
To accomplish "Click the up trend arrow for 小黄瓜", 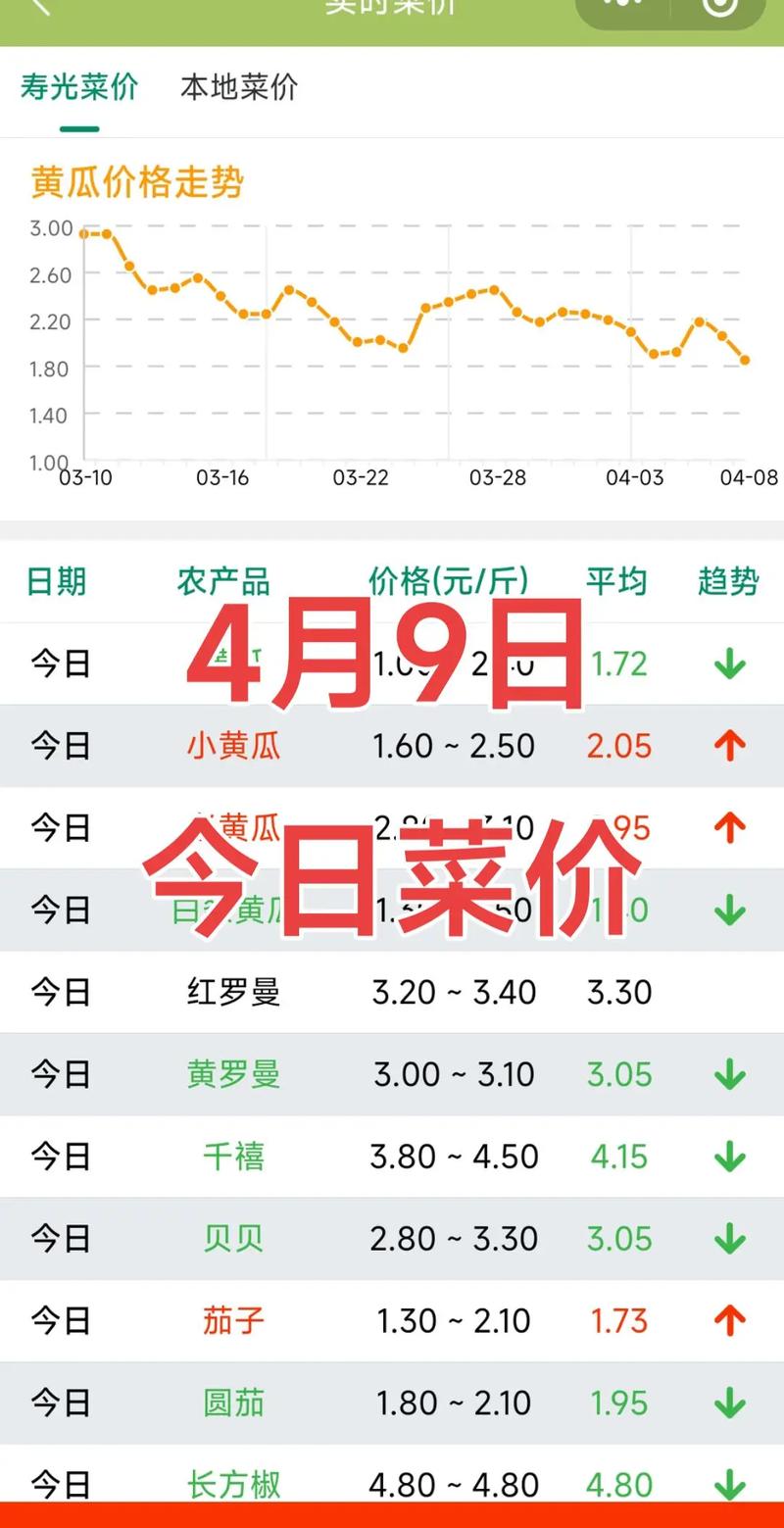I will tap(728, 746).
